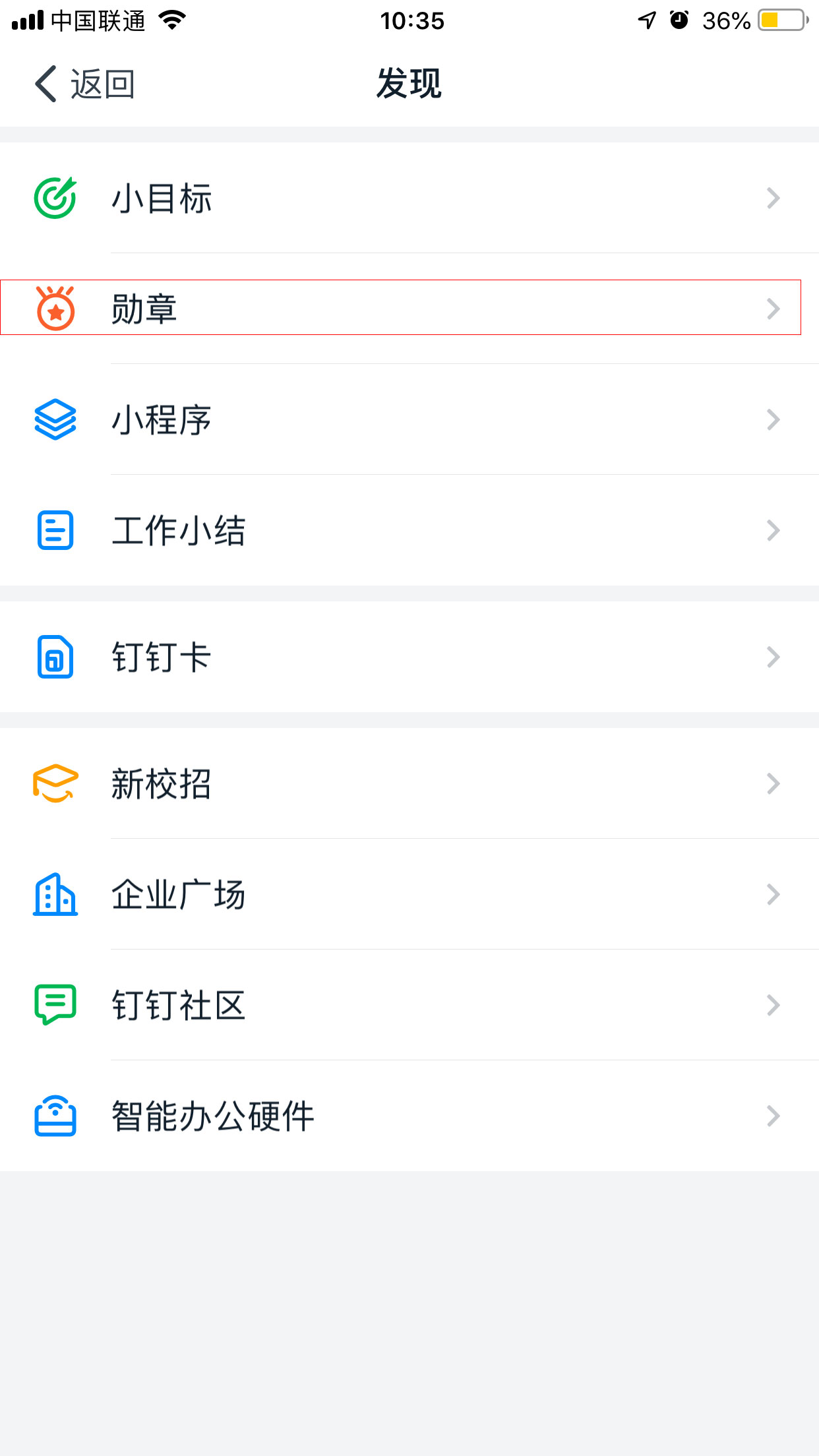
Task: Tap the 勋章 medal badge icon
Action: coord(55,308)
